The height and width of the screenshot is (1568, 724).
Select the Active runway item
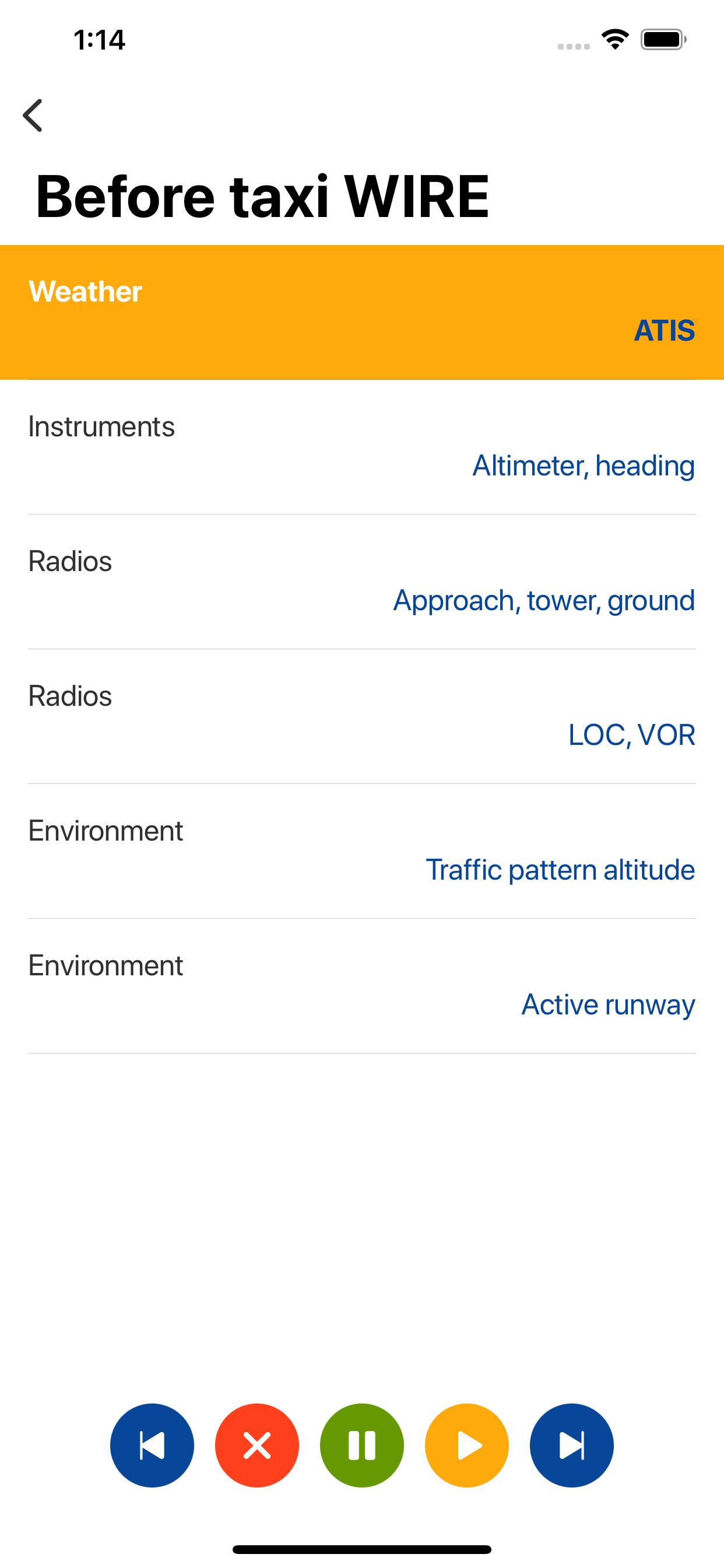pos(362,986)
